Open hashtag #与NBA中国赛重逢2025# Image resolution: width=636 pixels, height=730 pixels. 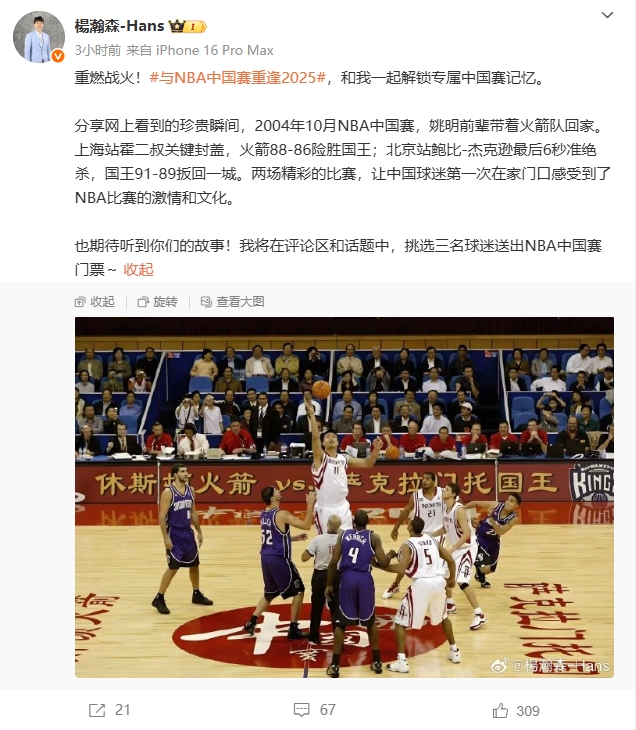tap(239, 77)
